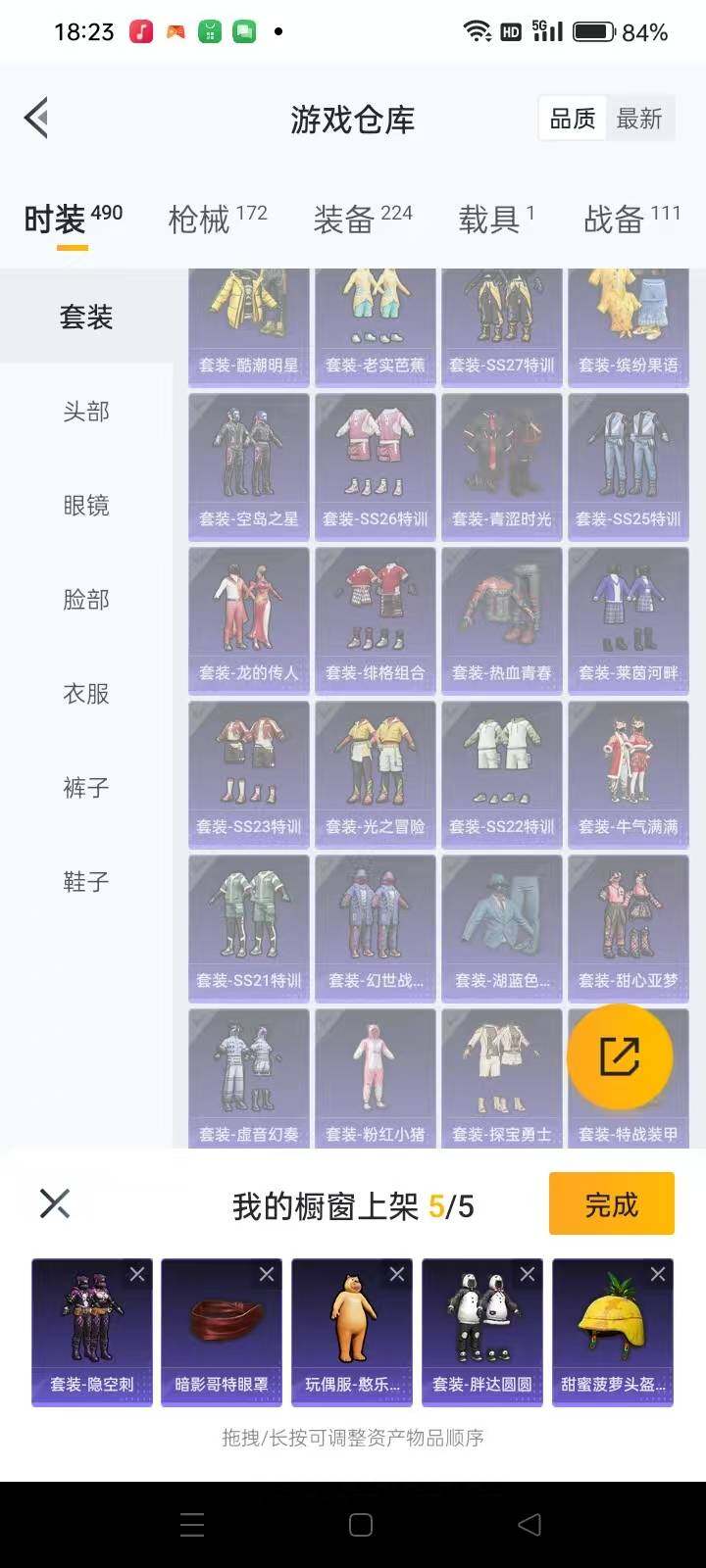
Task: Switch sorting to 最新
Action: click(x=639, y=118)
